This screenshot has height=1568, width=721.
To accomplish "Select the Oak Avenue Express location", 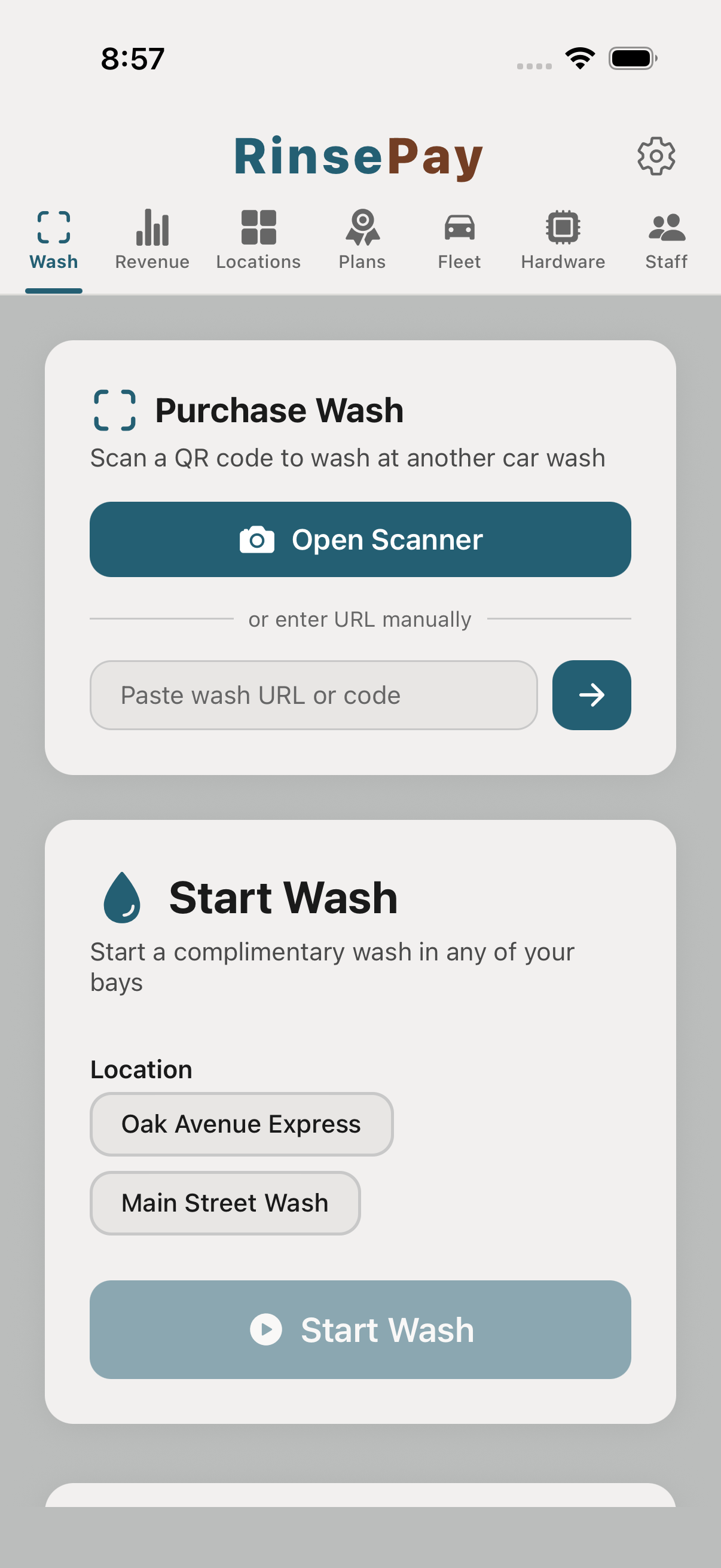I will coord(241,1124).
